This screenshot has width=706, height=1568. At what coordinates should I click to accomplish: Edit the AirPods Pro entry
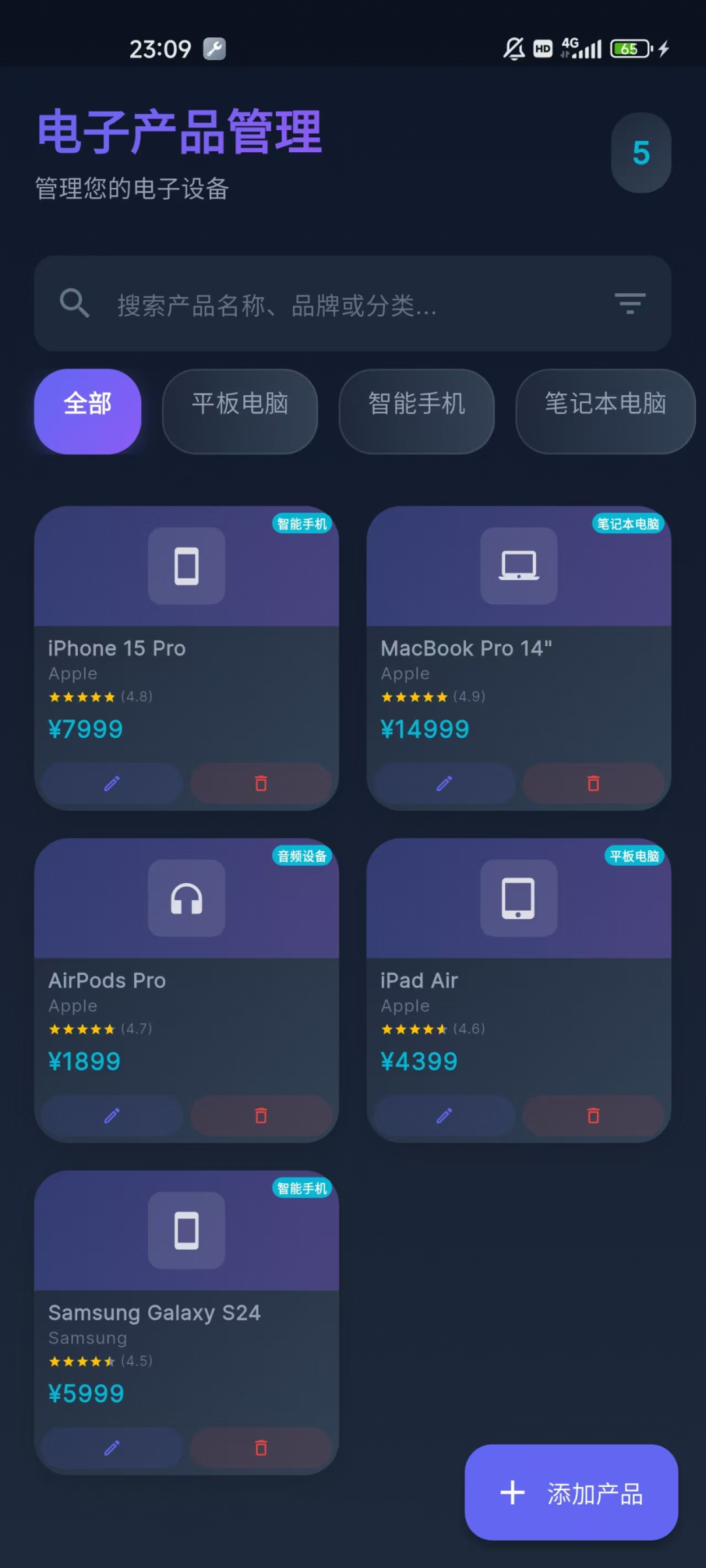pyautogui.click(x=112, y=1115)
